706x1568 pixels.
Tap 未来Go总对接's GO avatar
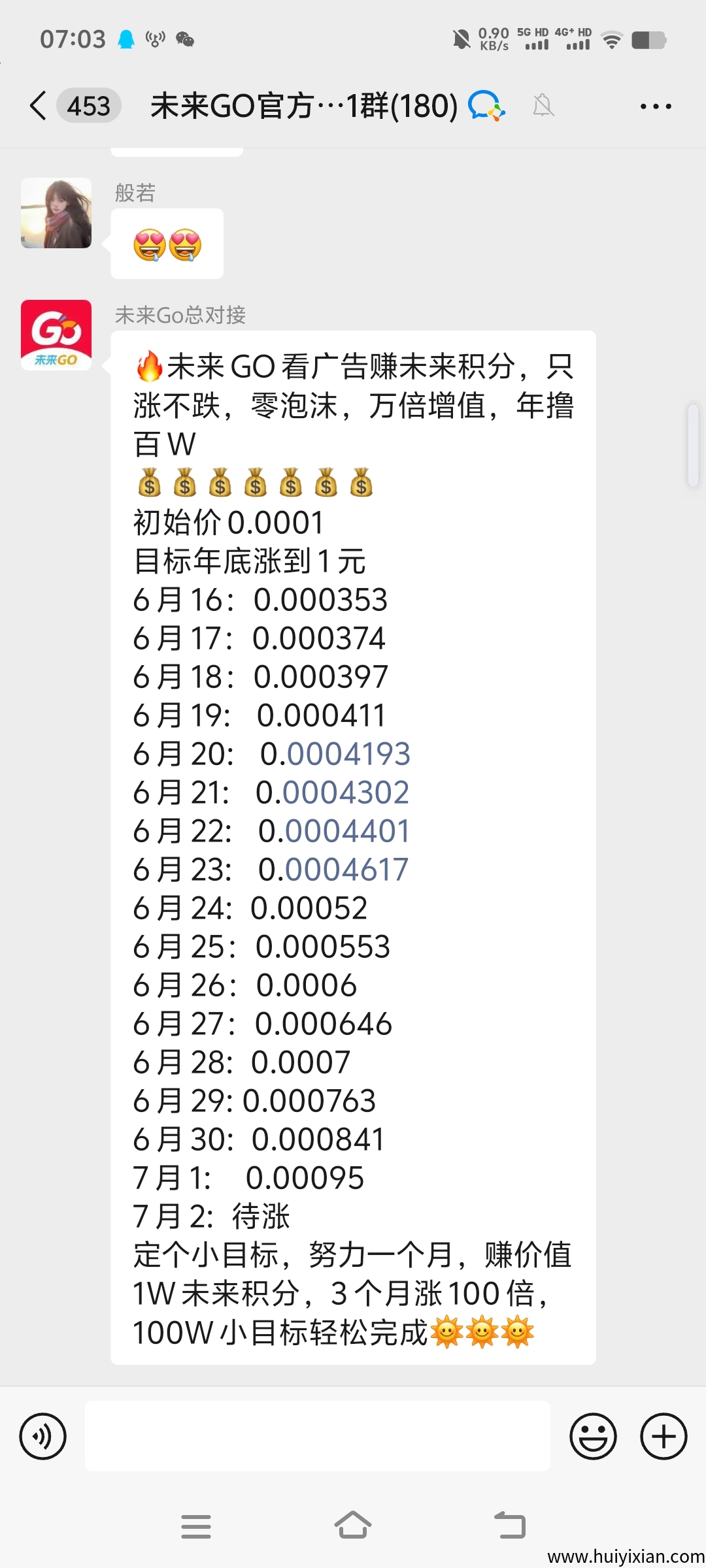[56, 335]
